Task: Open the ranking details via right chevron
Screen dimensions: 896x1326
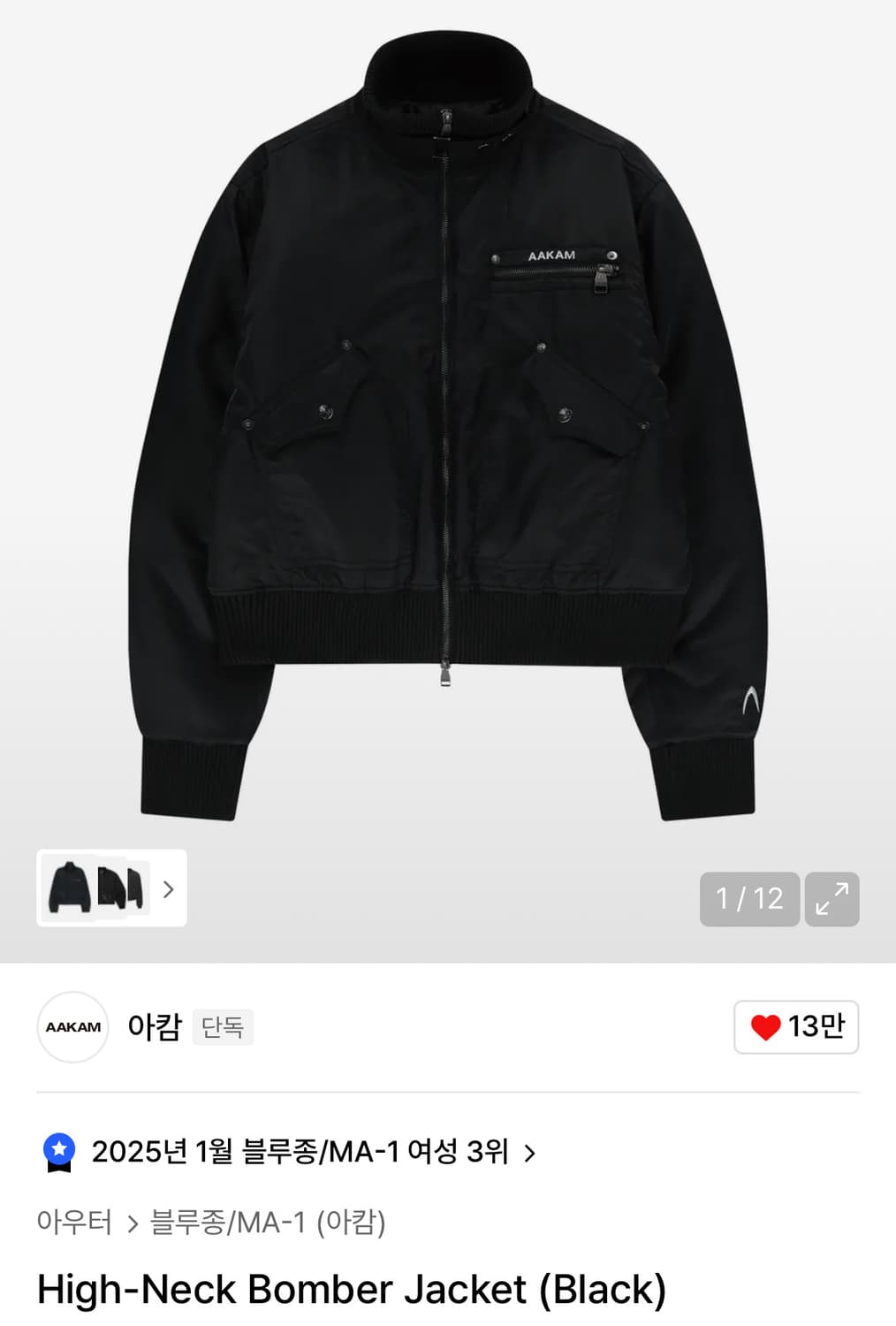Action: tap(530, 1150)
